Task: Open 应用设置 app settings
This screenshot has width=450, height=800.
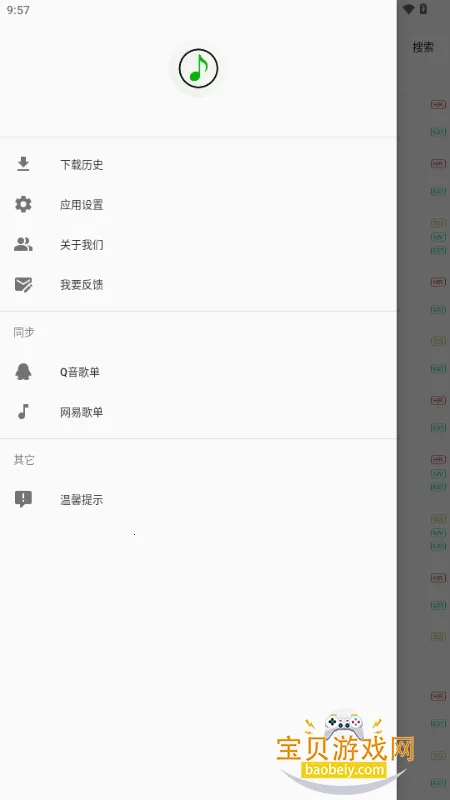Action: point(198,205)
